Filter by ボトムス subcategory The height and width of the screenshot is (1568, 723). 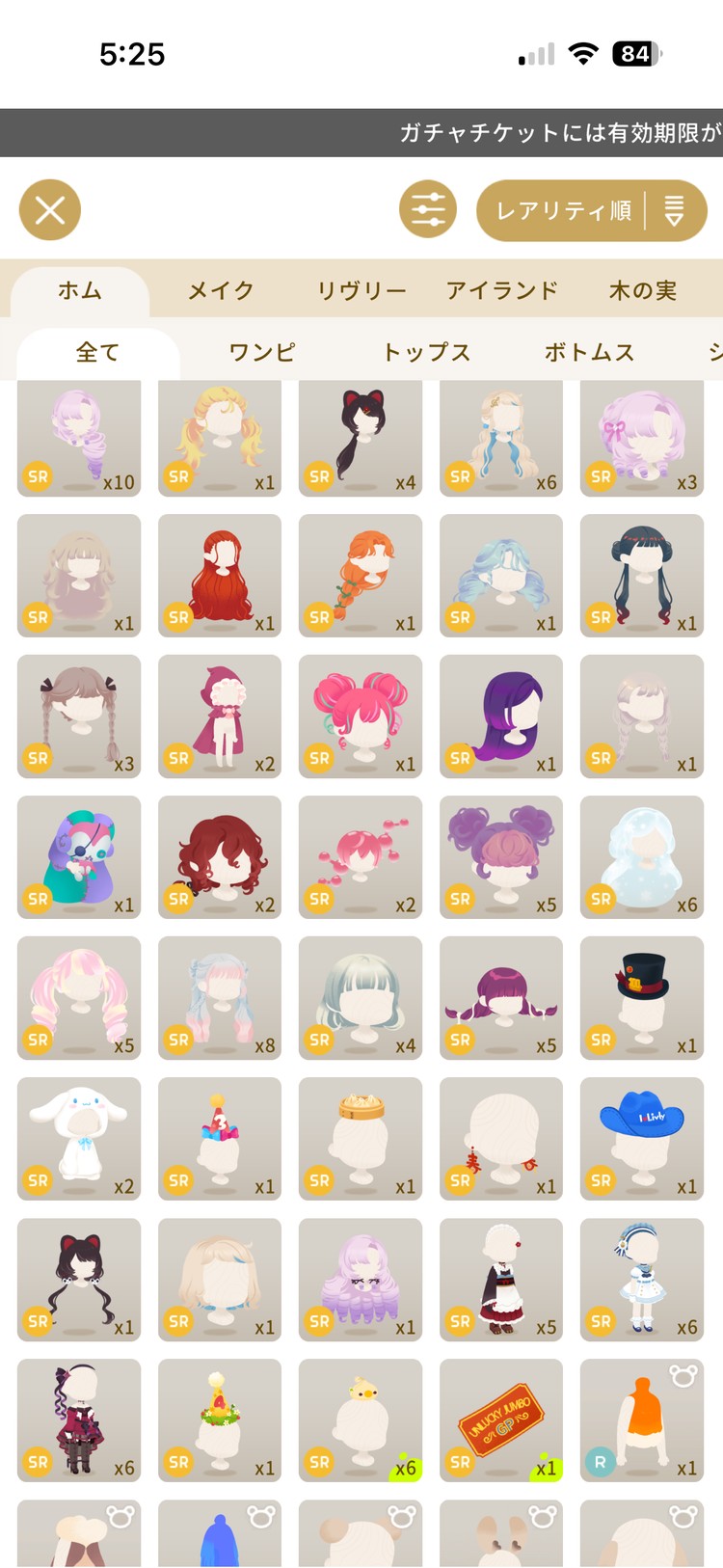coord(589,352)
